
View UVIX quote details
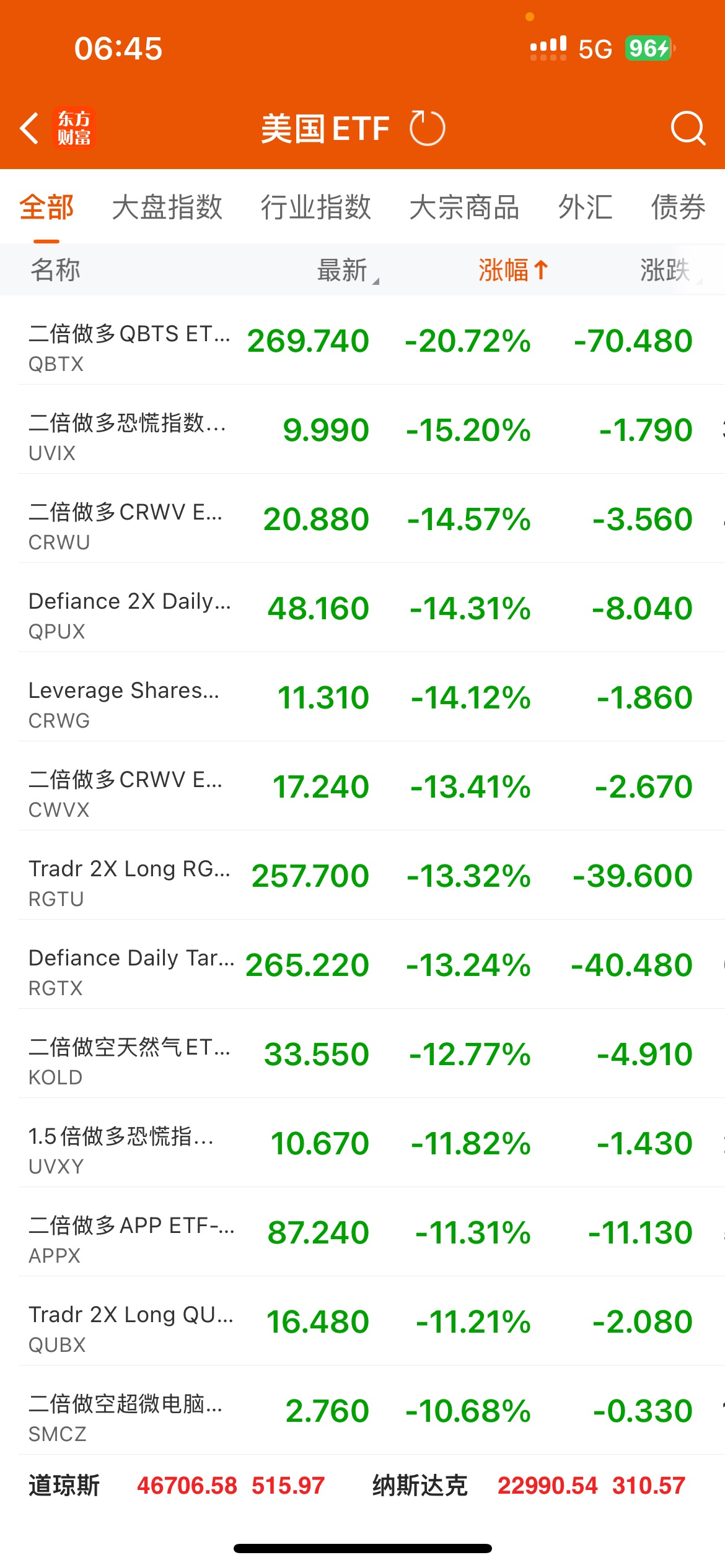click(362, 430)
